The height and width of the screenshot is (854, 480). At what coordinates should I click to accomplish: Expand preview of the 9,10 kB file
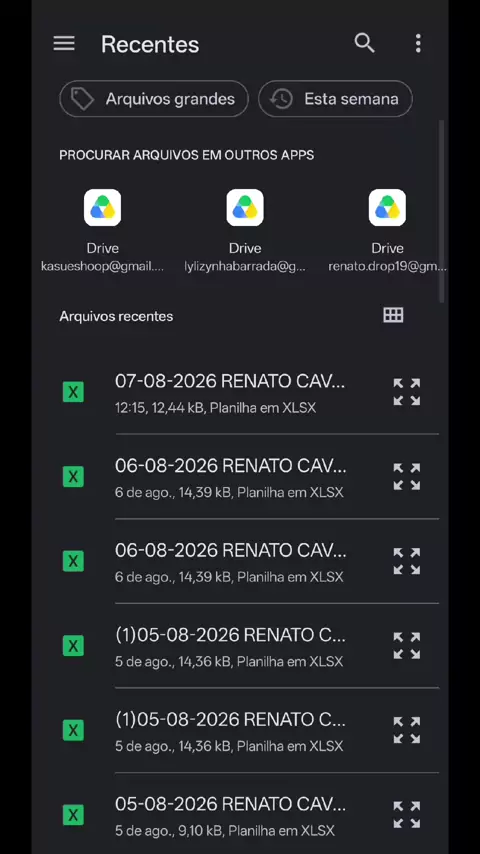point(407,815)
